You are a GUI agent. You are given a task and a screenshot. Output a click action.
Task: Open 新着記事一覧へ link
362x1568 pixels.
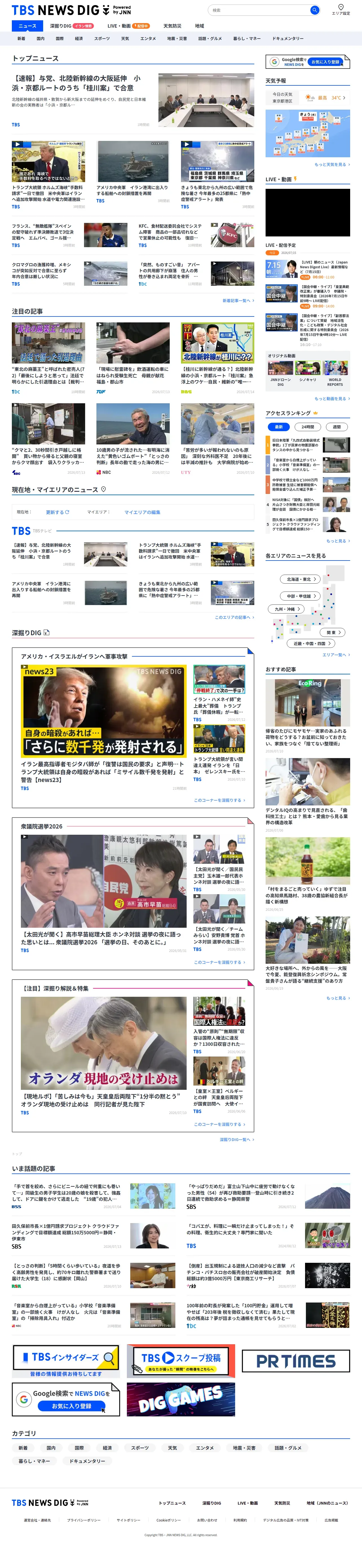coord(238,301)
